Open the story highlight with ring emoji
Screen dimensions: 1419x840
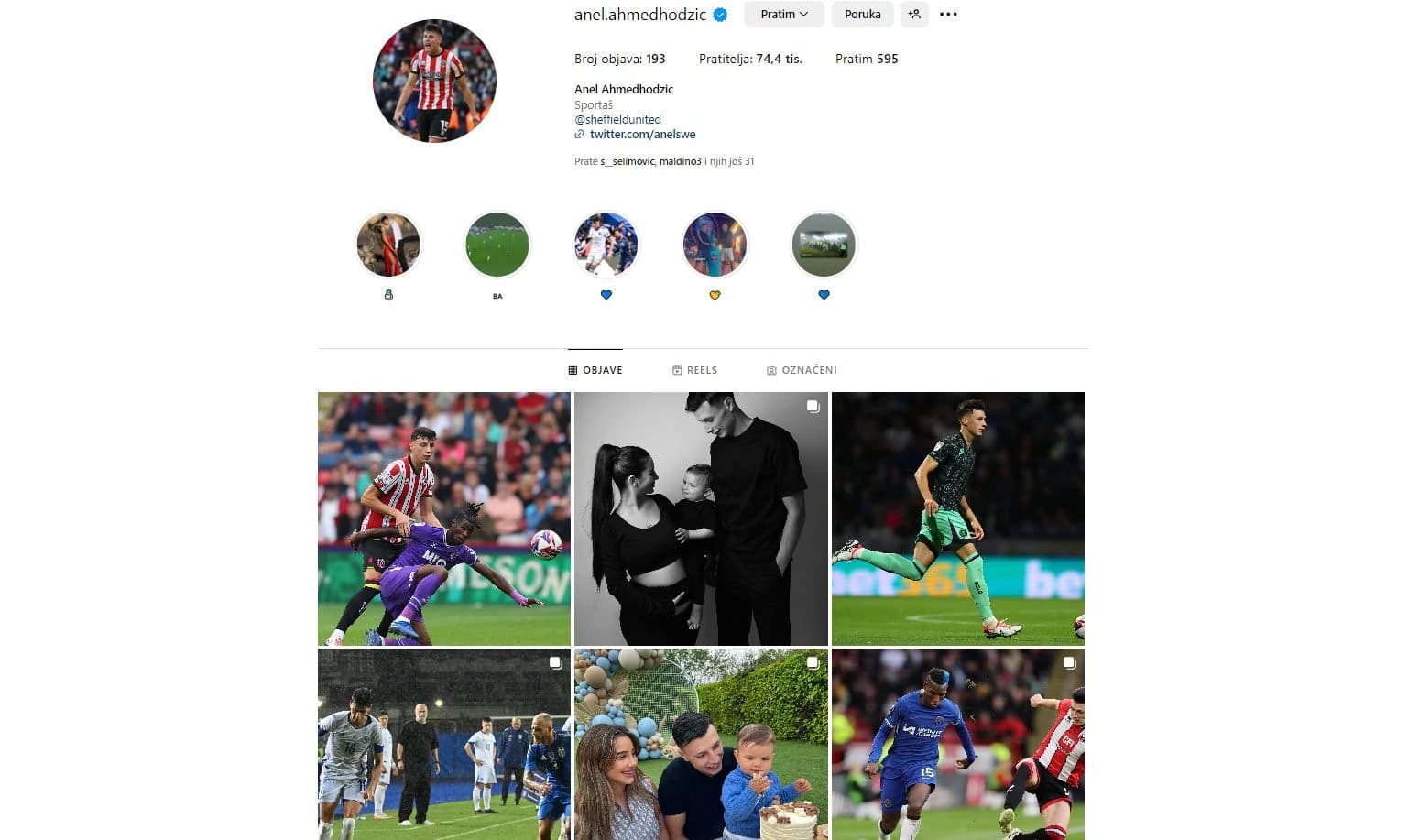coord(388,245)
